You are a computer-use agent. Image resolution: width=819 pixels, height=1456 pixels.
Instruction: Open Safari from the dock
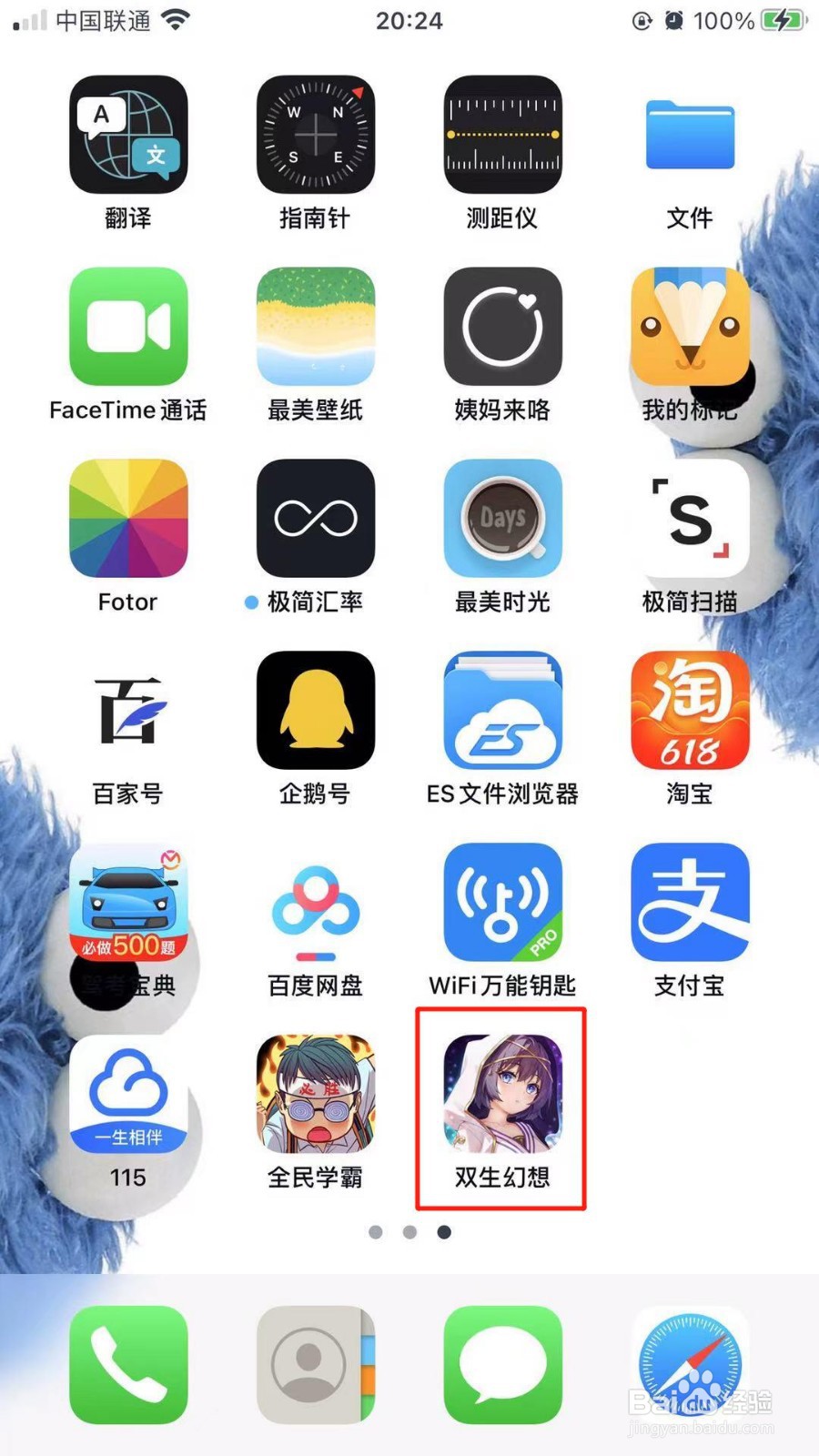(x=689, y=1365)
